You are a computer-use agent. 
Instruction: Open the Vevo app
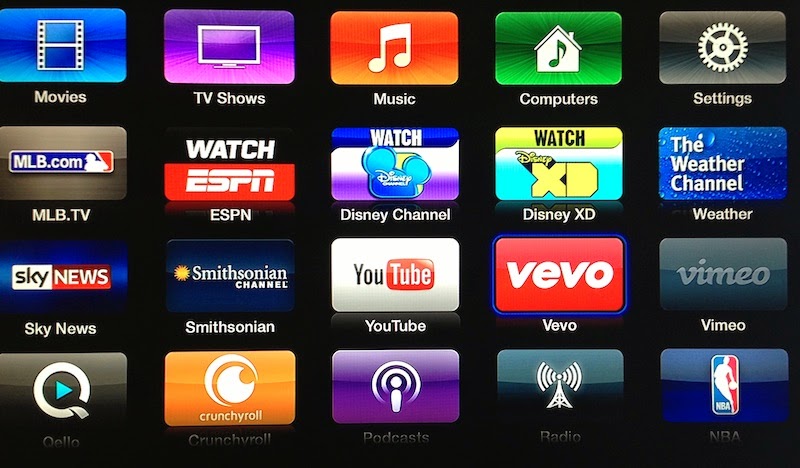click(x=558, y=275)
